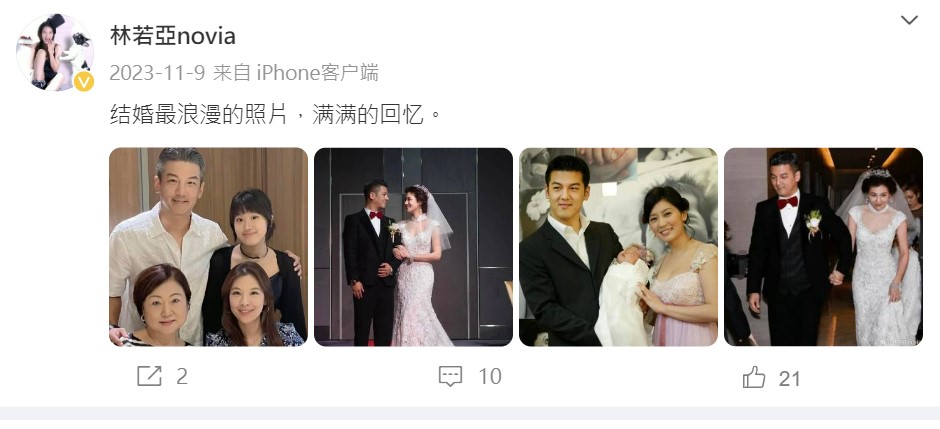Viewport: 940px width, 429px height.
Task: Open the username 林若亞novia
Action: (x=172, y=37)
